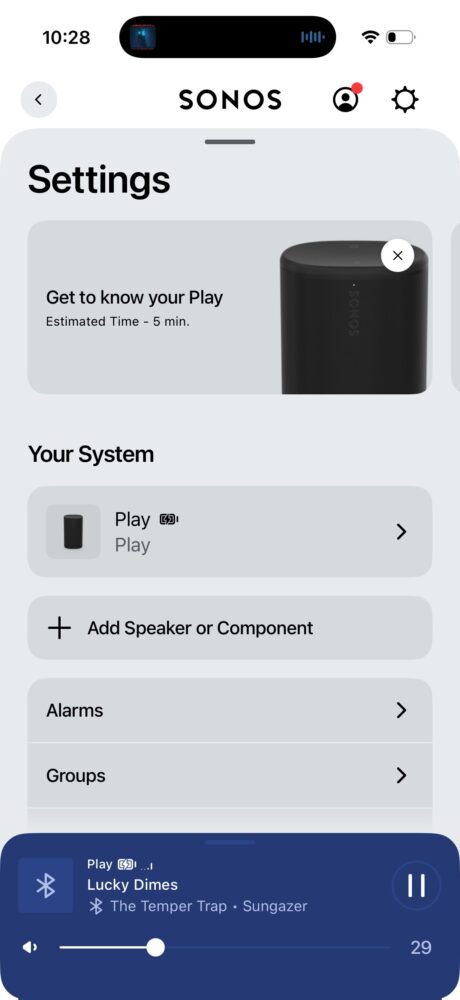
Task: Tap the settings gear icon
Action: click(x=404, y=99)
